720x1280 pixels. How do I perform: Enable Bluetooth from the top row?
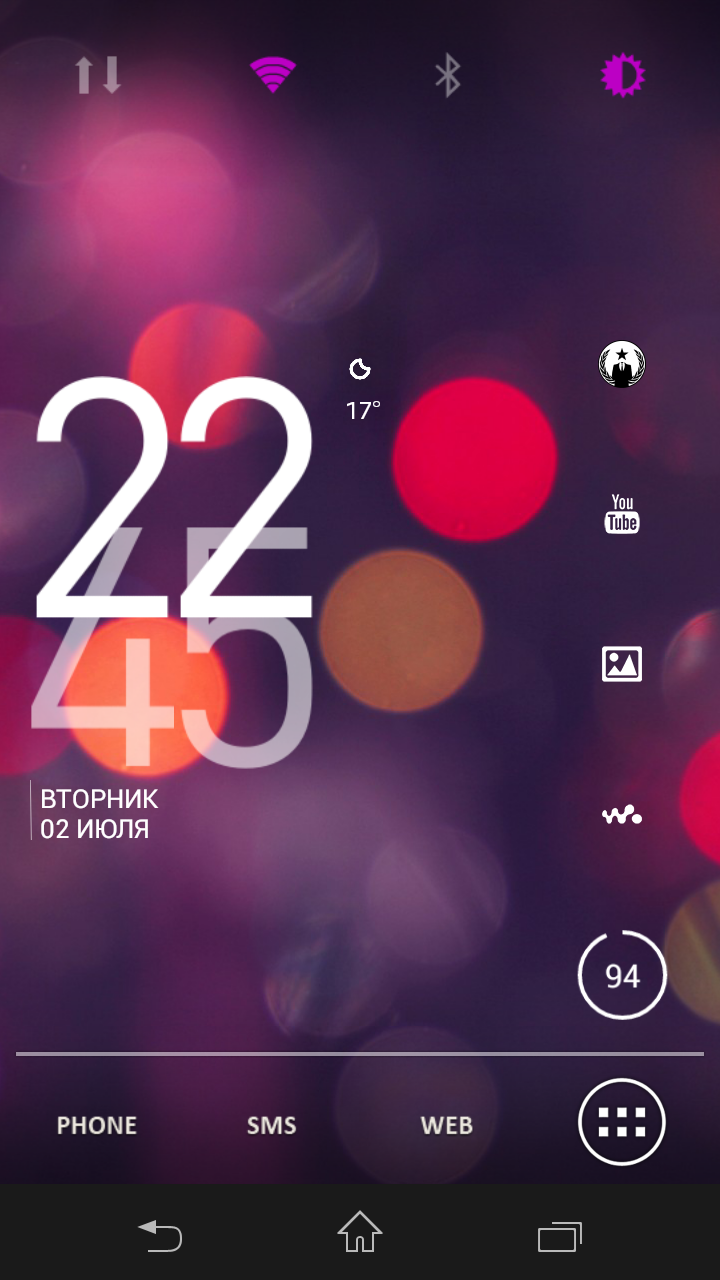tap(447, 75)
